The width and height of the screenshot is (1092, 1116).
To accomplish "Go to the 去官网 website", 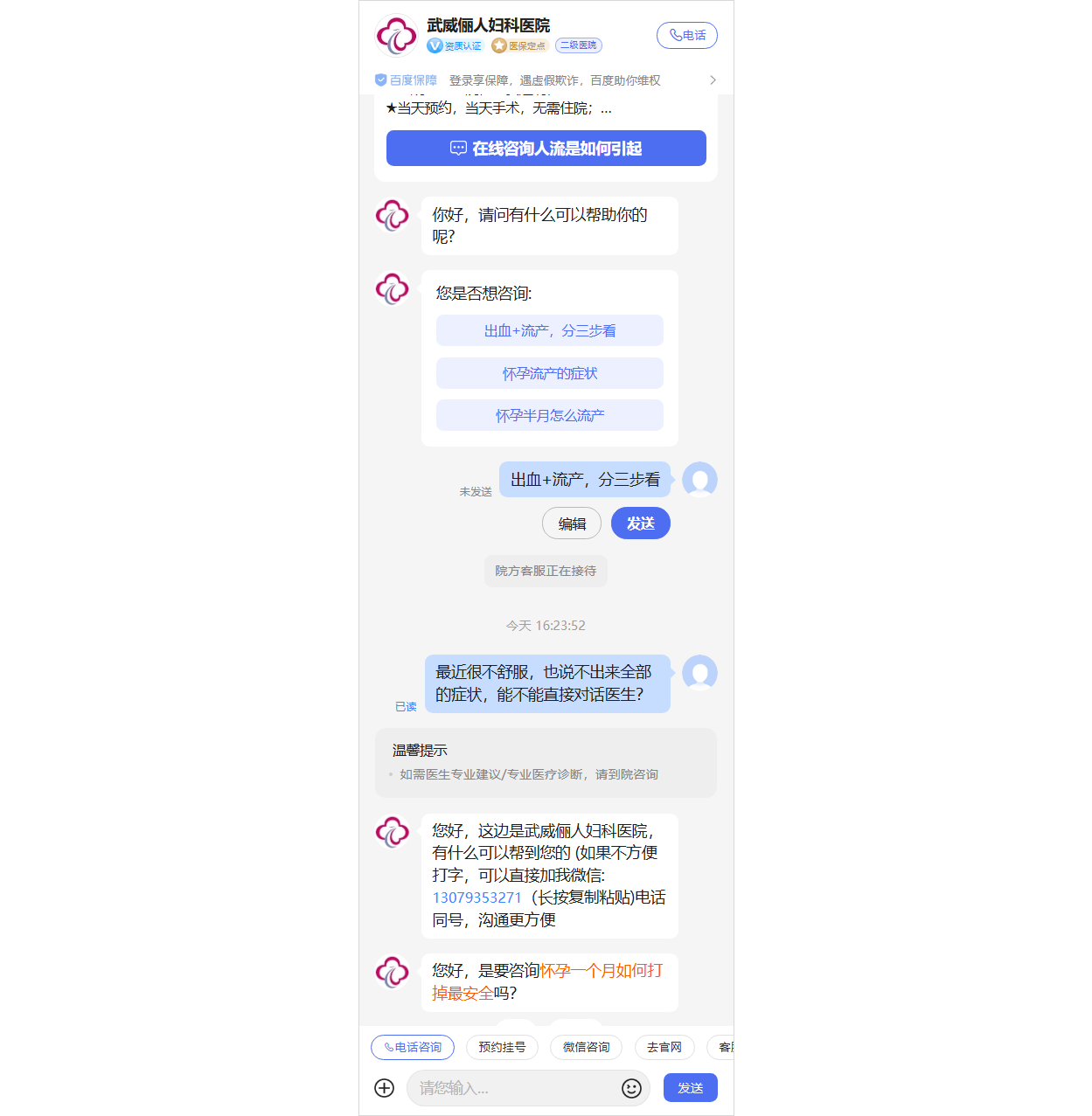I will (x=664, y=1047).
